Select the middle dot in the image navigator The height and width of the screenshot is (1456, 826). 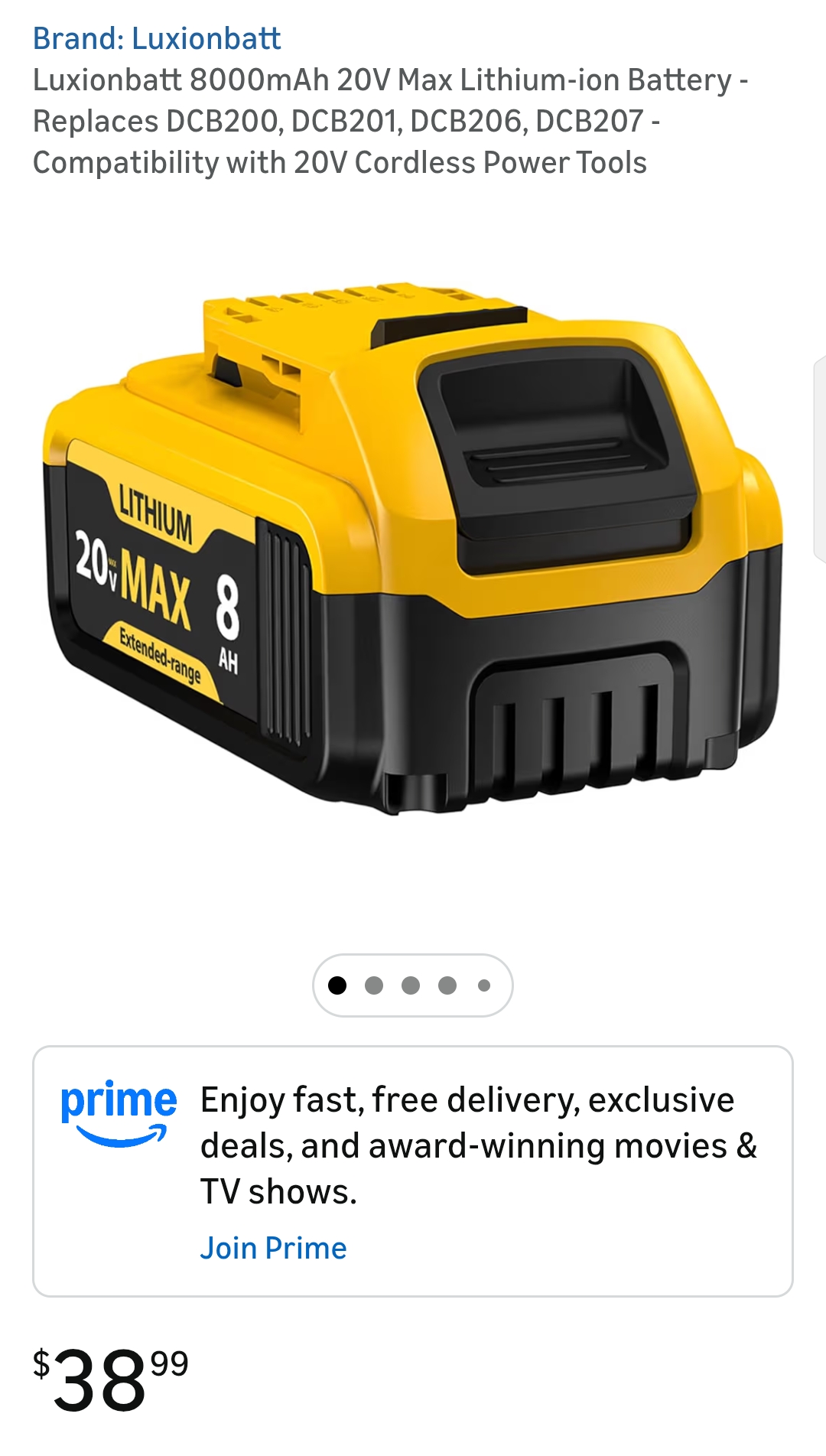411,985
